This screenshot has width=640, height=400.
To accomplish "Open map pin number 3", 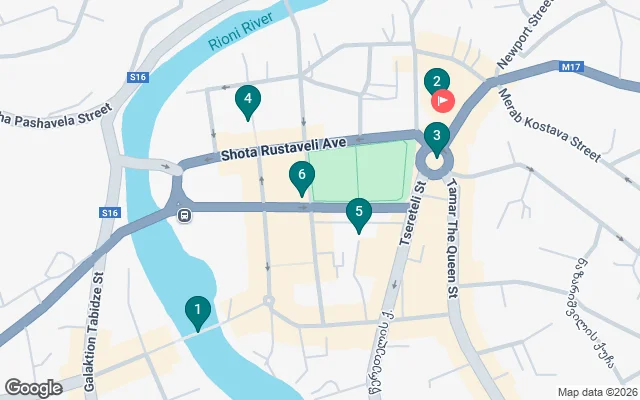I will (436, 136).
